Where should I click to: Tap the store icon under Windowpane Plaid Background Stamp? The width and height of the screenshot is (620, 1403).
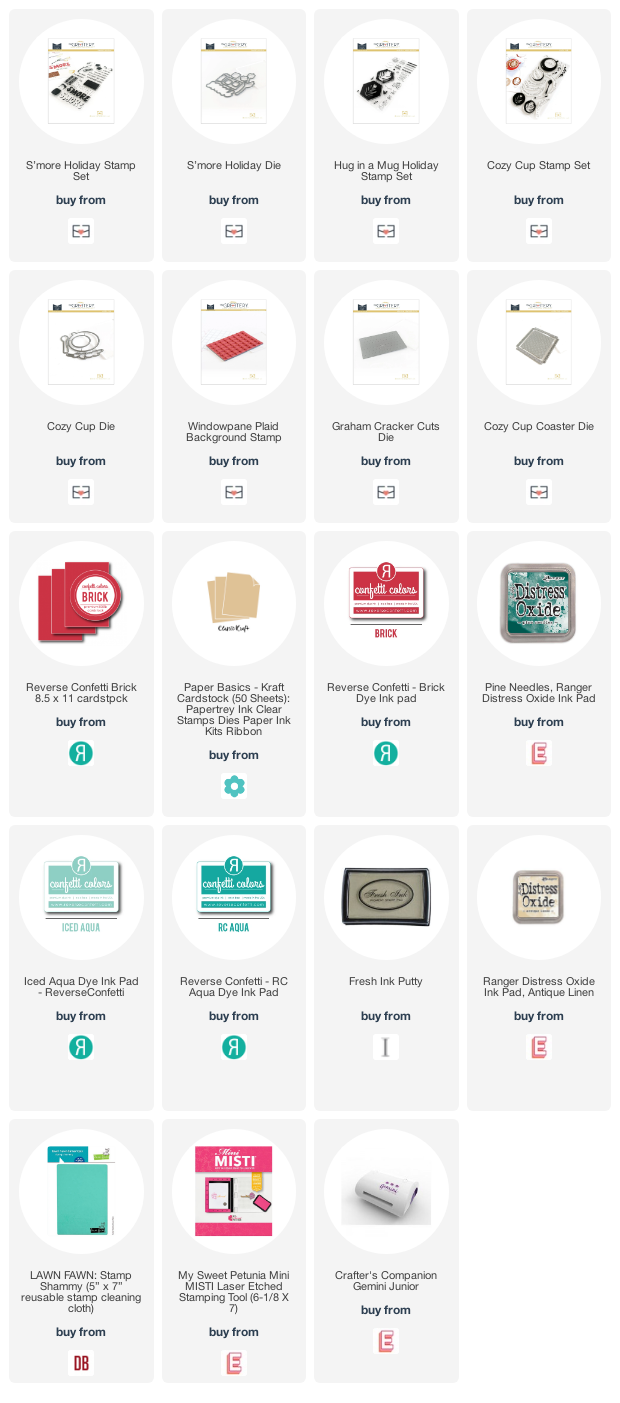[234, 492]
